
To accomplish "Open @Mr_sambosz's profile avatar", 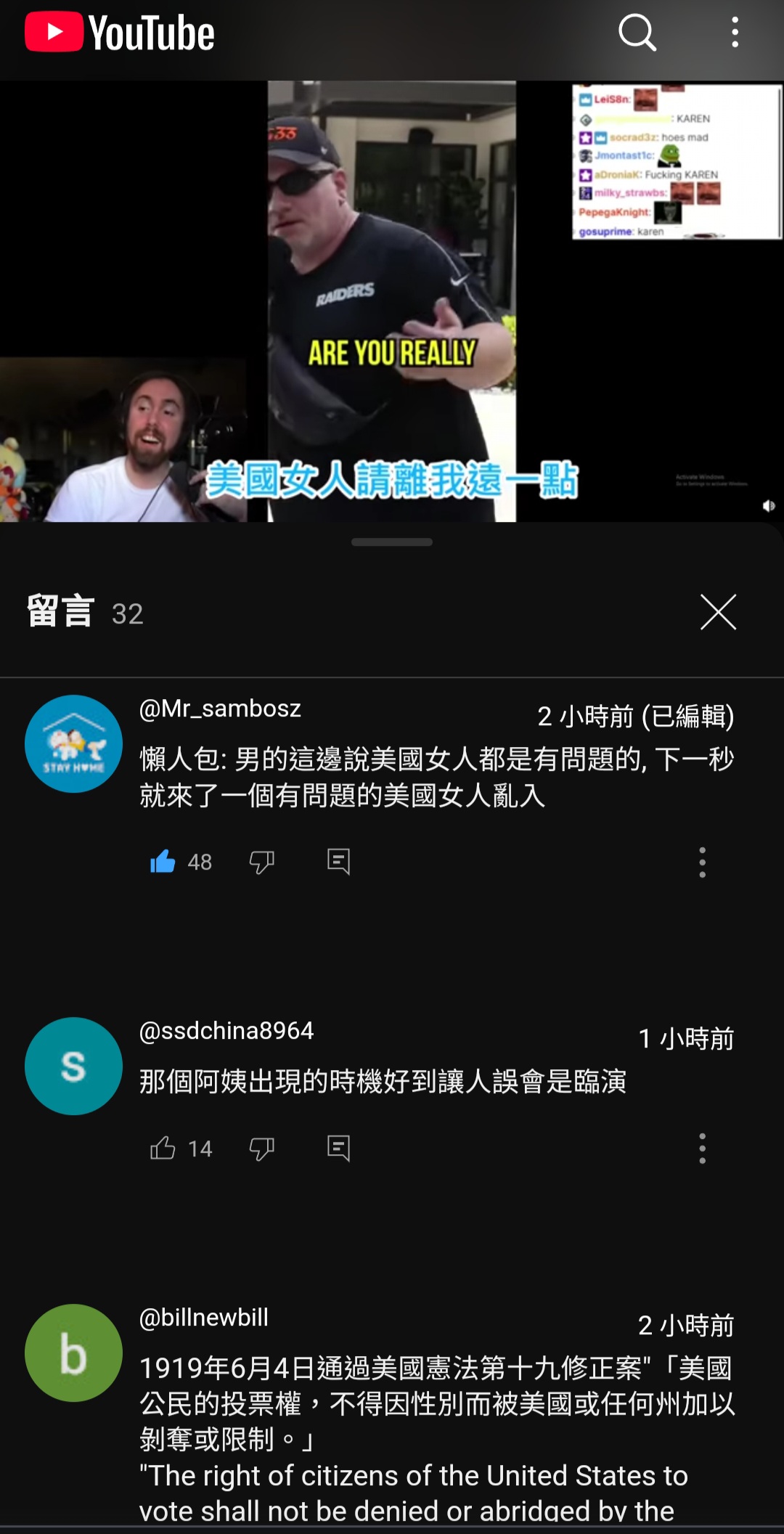I will coord(73,743).
